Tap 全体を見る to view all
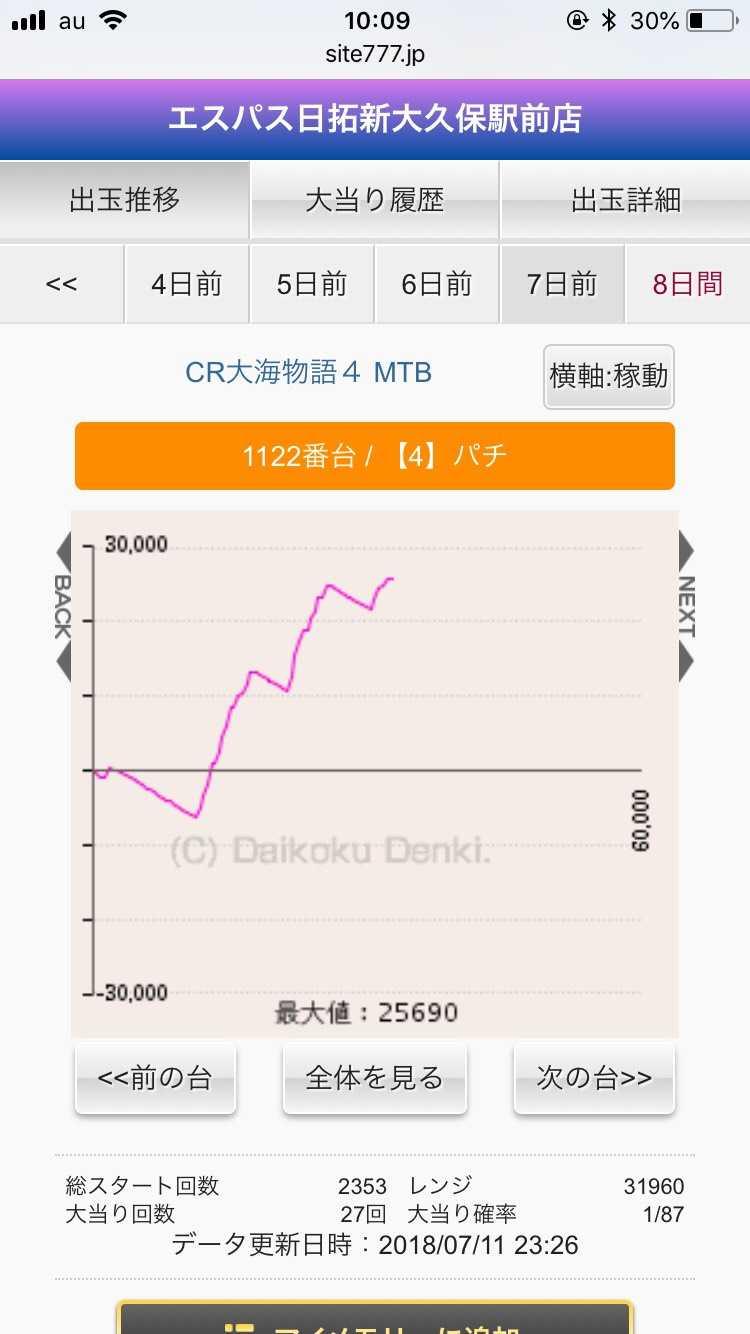Image resolution: width=750 pixels, height=1334 pixels. pyautogui.click(x=374, y=1078)
